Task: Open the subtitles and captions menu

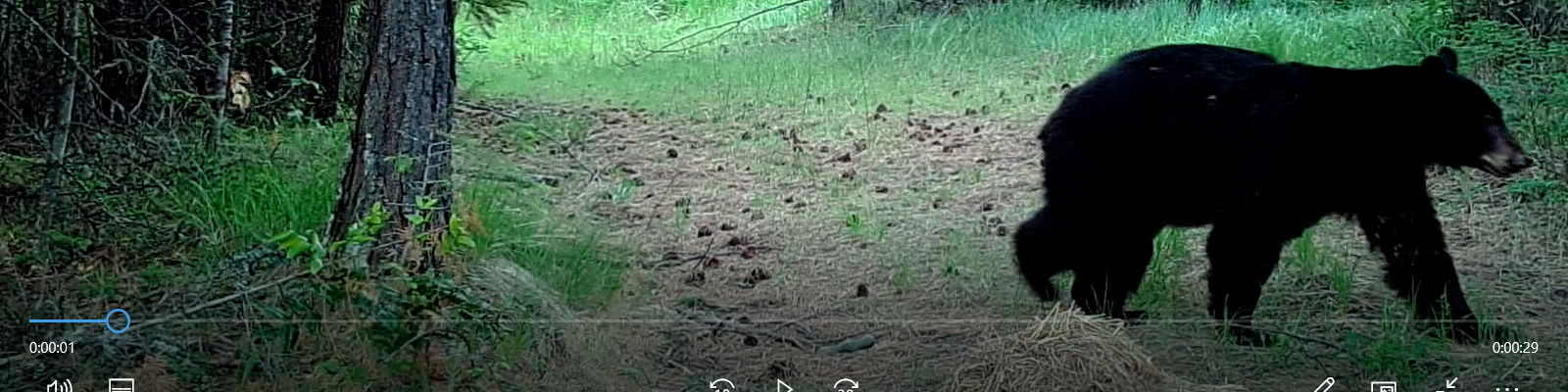Action: click(121, 387)
